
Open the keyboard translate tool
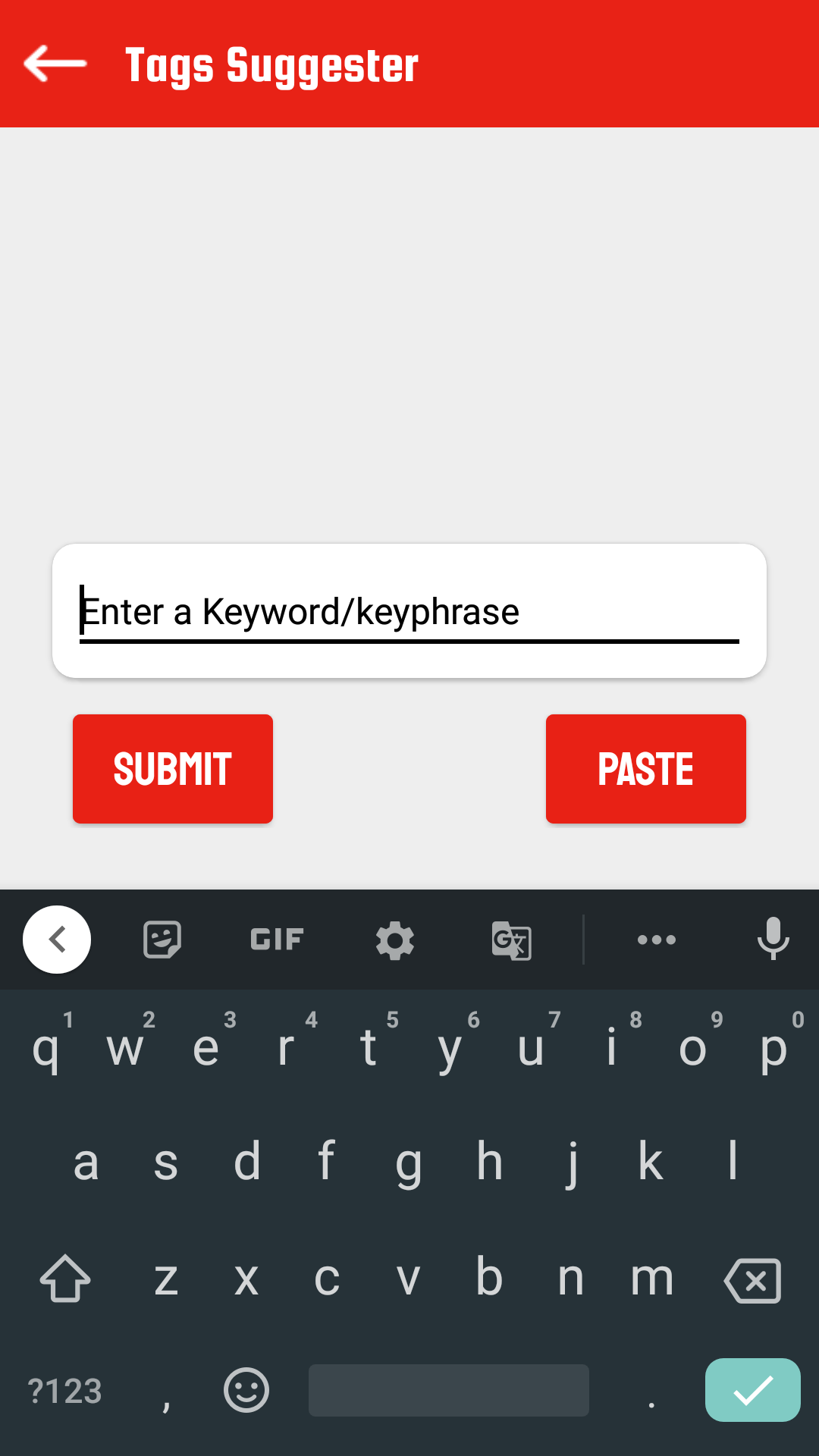coord(512,940)
